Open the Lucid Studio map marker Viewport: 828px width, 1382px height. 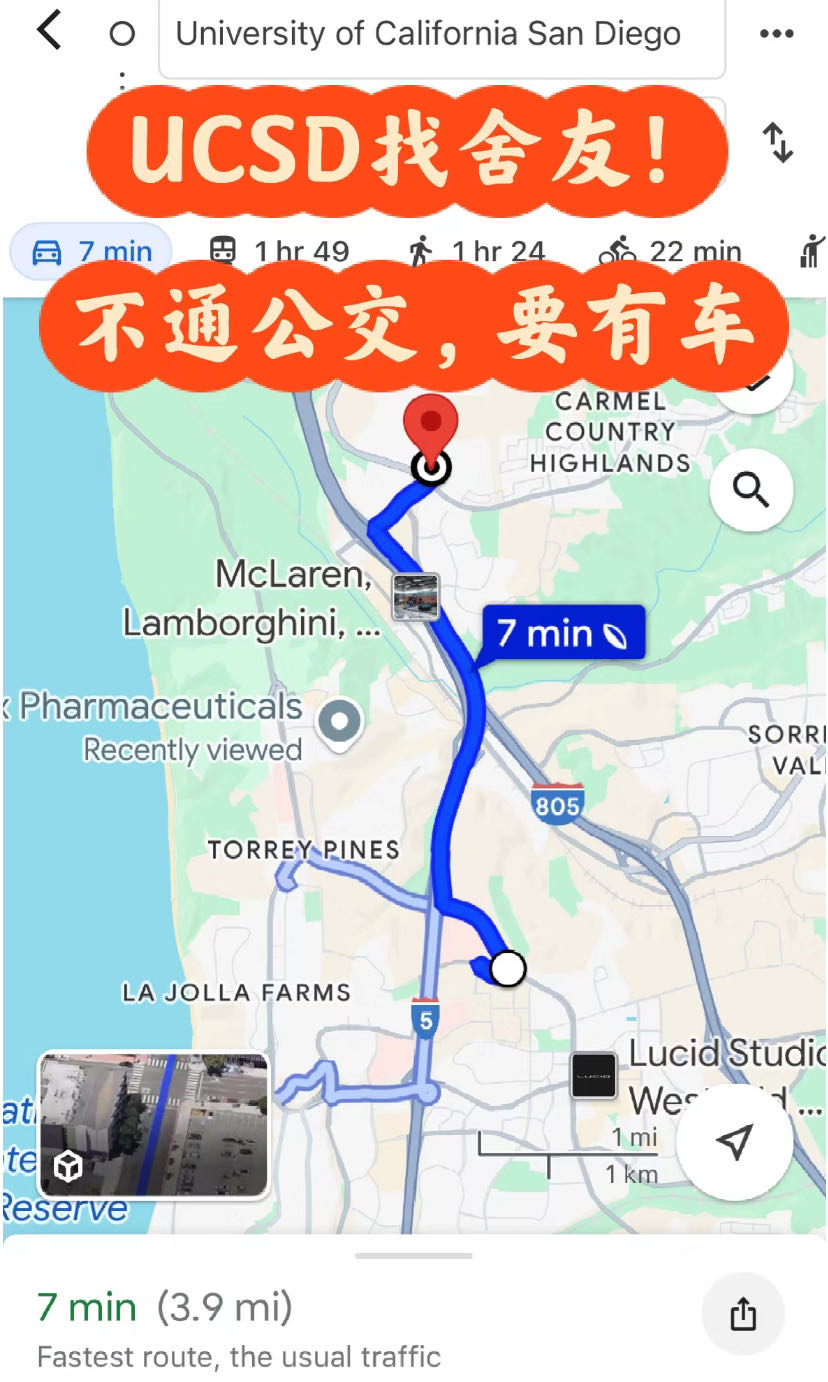point(593,1076)
